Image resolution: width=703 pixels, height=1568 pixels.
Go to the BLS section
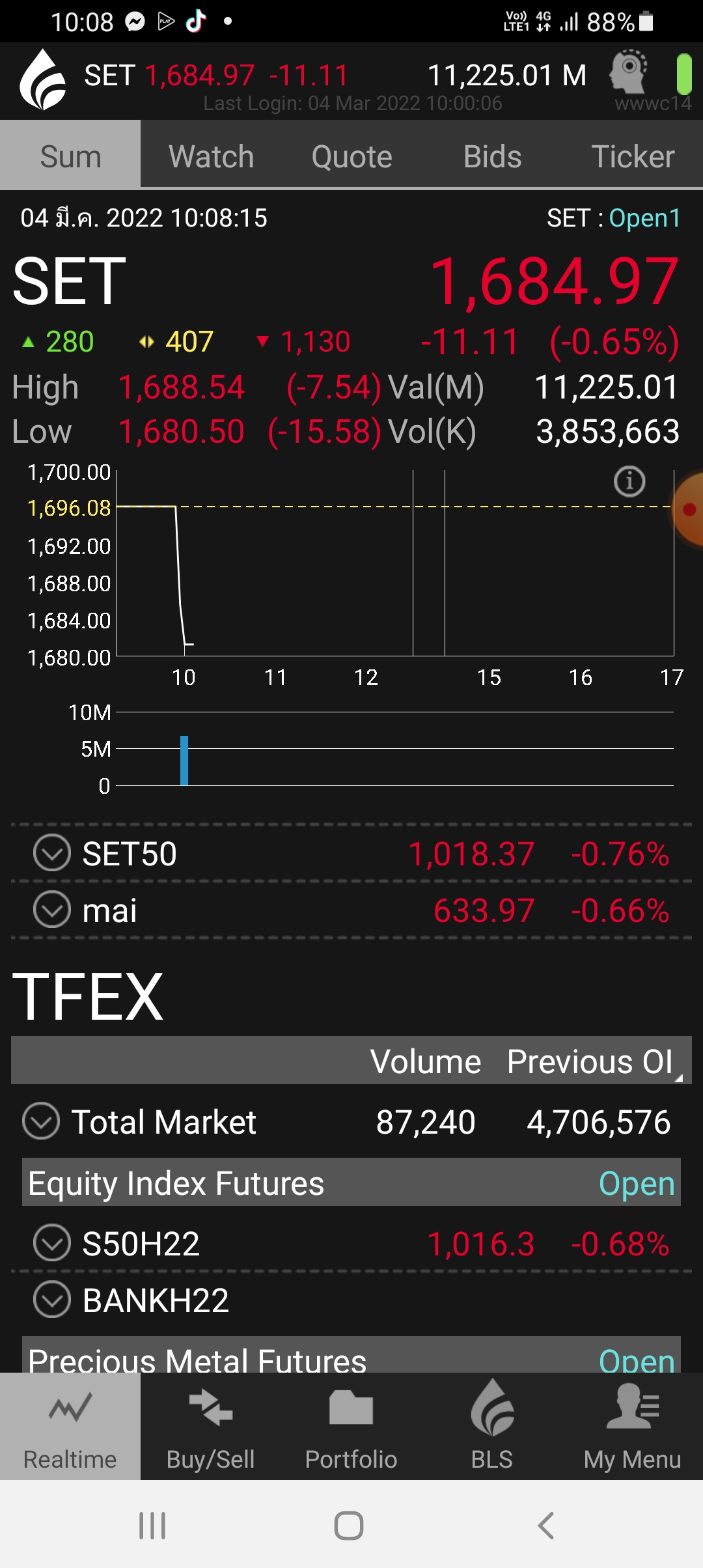pos(492,1426)
